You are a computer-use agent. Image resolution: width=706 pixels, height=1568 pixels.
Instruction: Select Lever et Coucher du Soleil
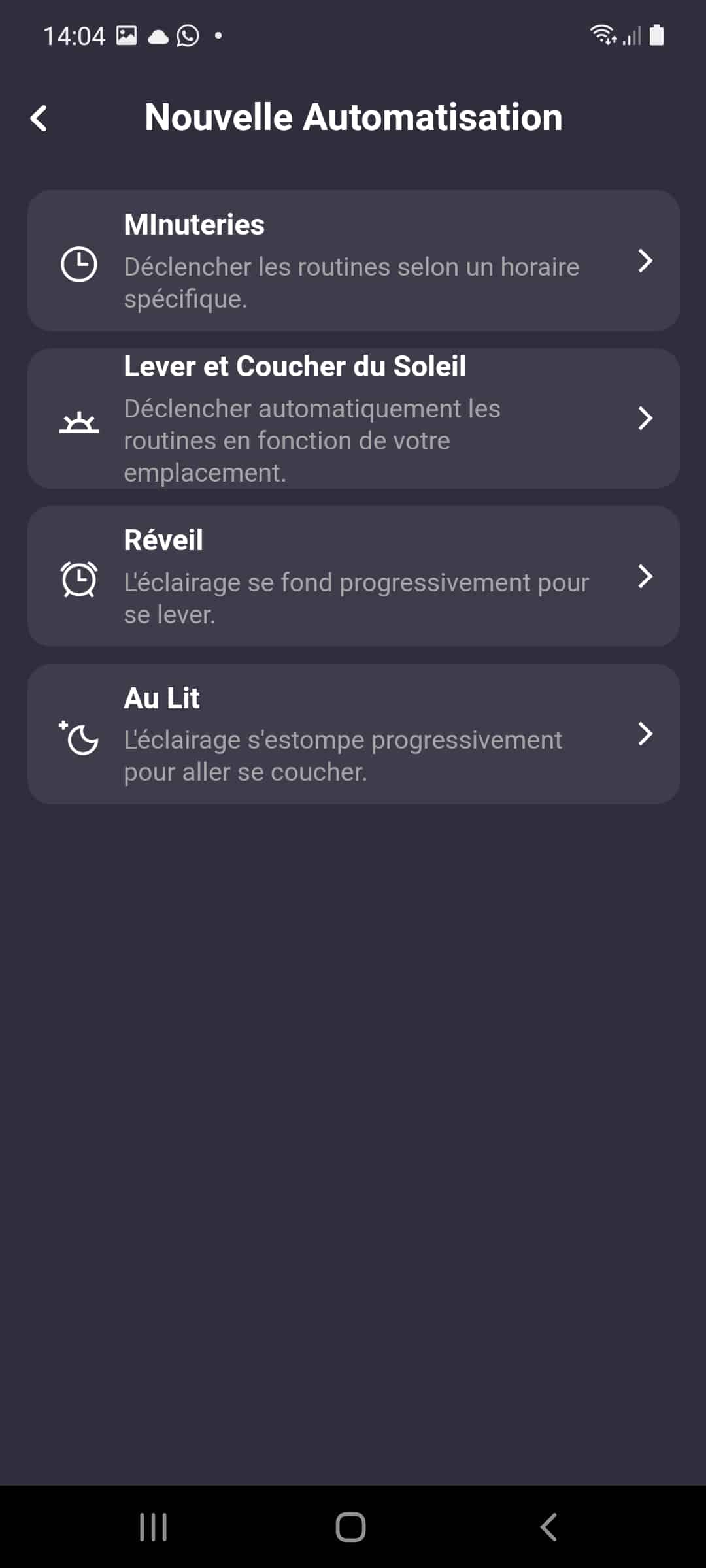353,418
